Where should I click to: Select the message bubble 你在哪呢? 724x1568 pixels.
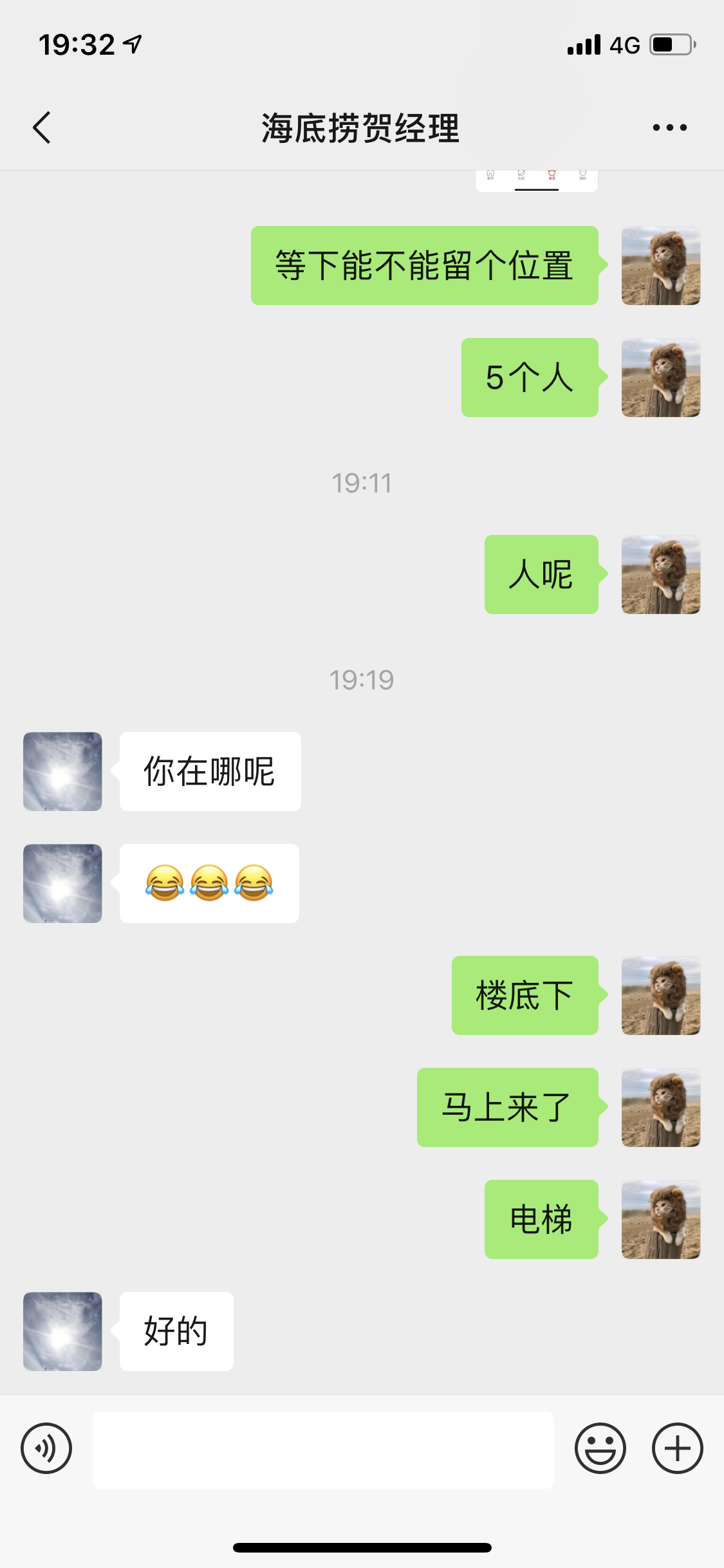(x=208, y=771)
